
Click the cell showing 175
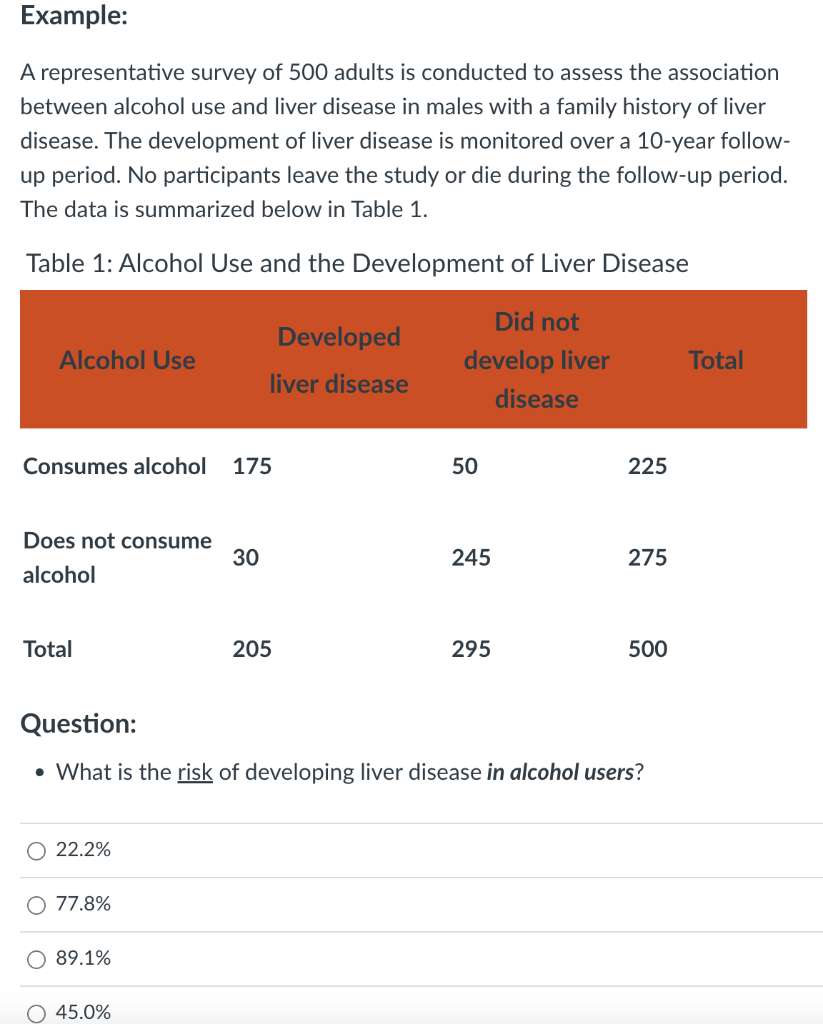pyautogui.click(x=252, y=466)
